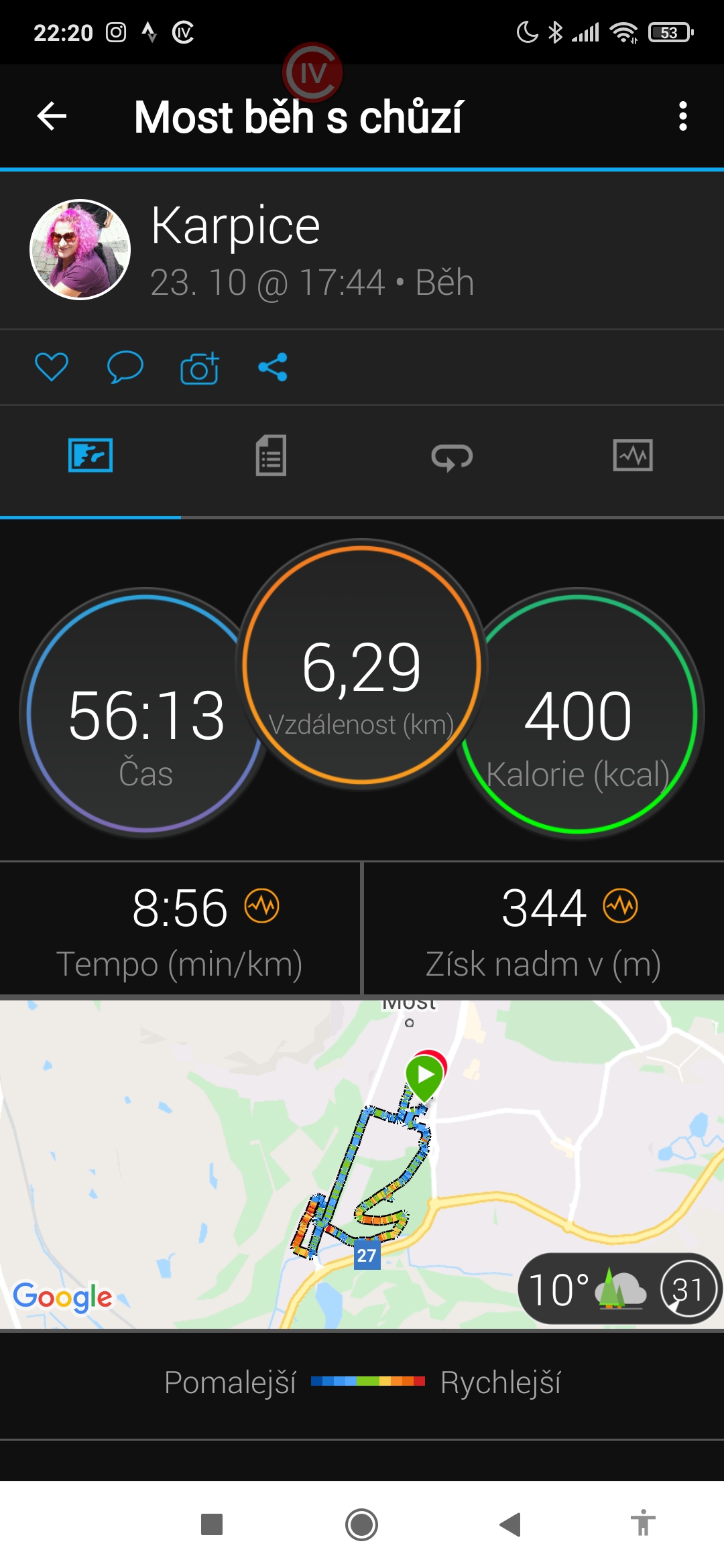Open the 10° weather details badge
This screenshot has width=724, height=1568.
pyautogui.click(x=620, y=1289)
